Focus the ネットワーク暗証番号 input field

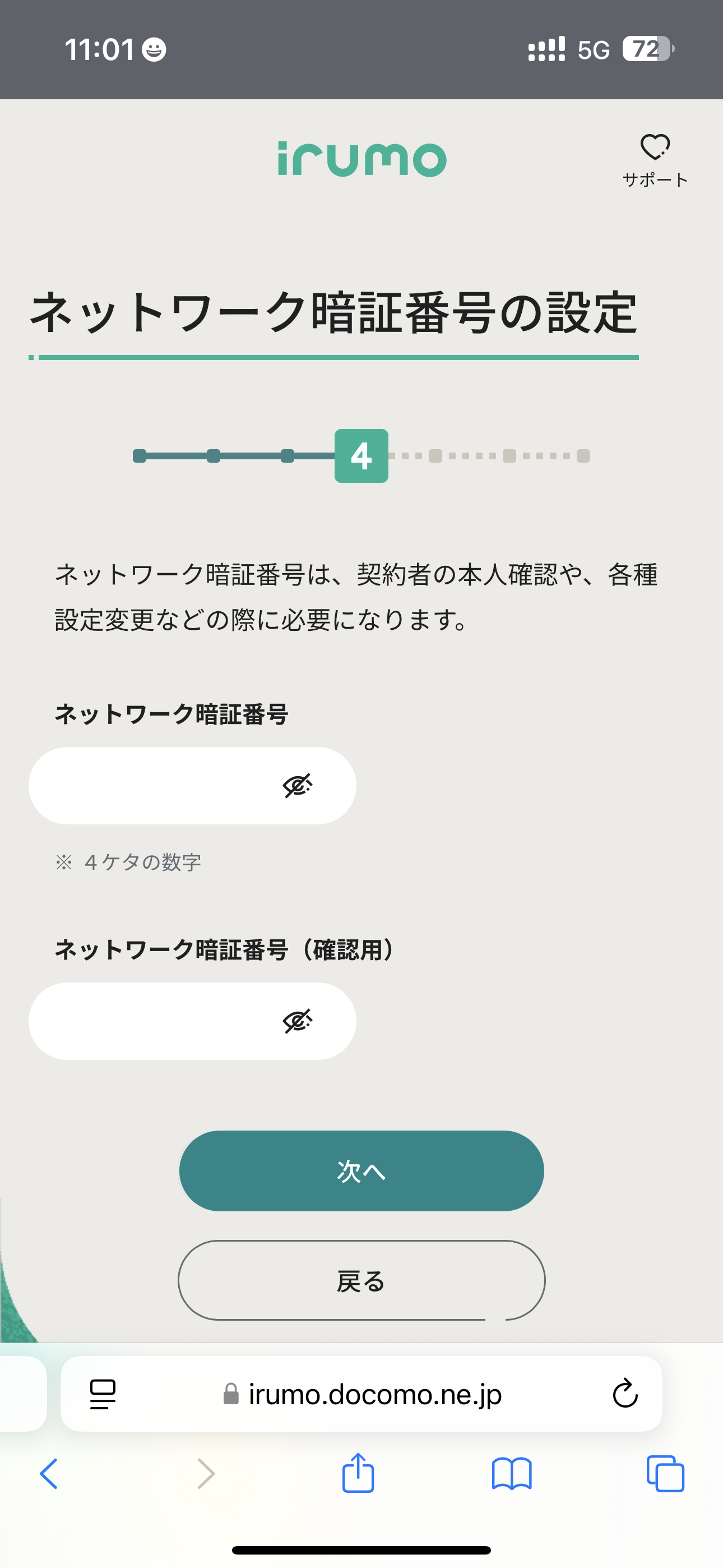152,786
